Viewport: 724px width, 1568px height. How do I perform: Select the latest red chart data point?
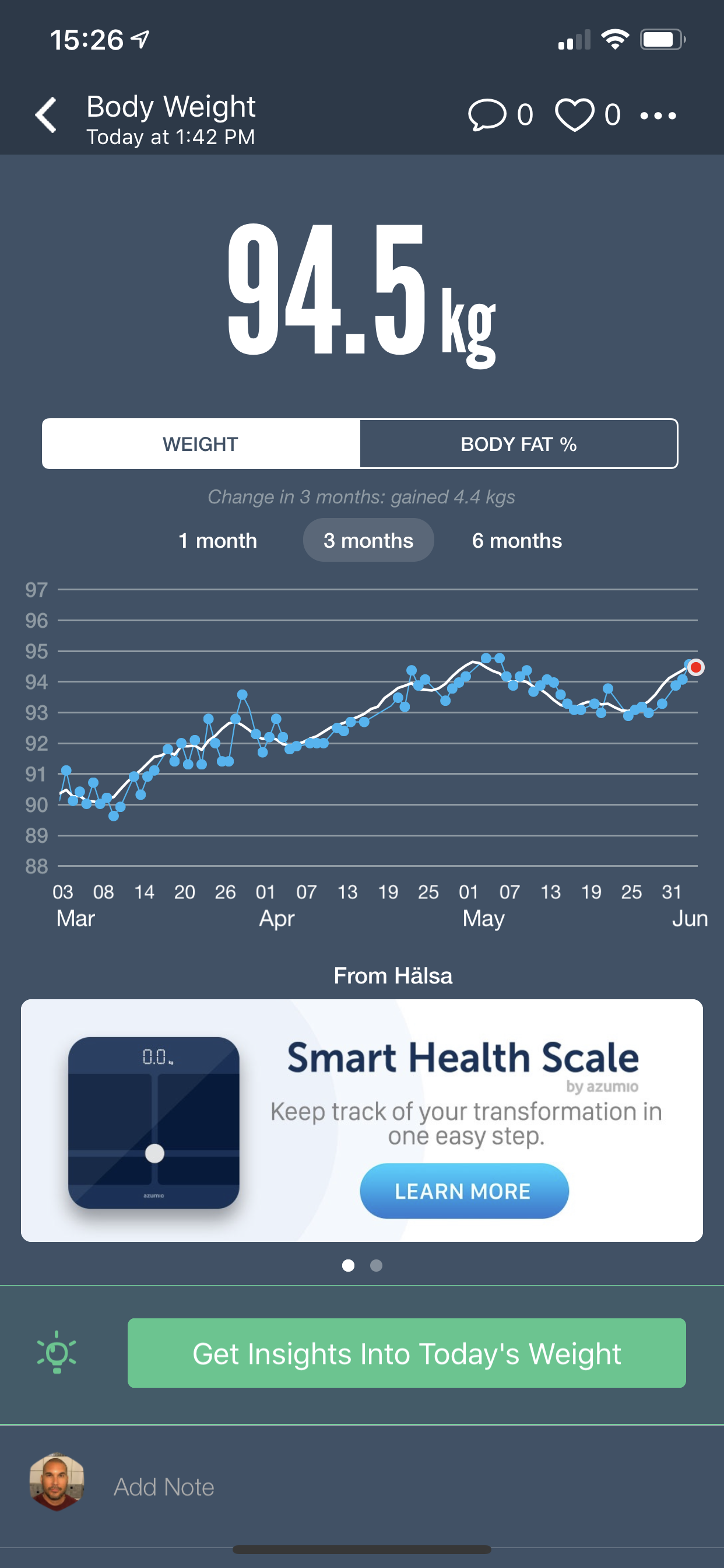696,667
